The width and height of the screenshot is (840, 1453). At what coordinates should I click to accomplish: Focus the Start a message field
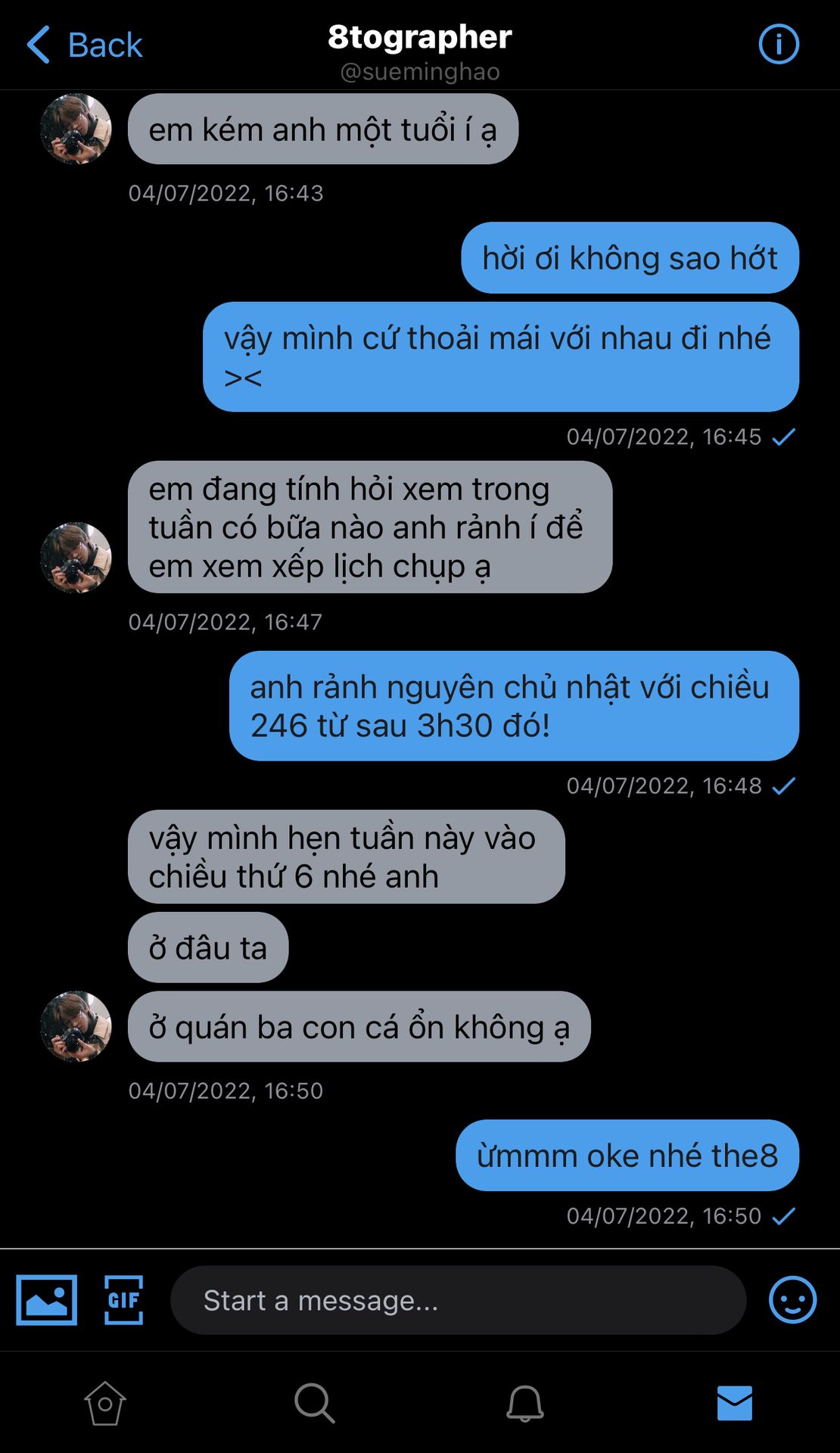point(458,1300)
